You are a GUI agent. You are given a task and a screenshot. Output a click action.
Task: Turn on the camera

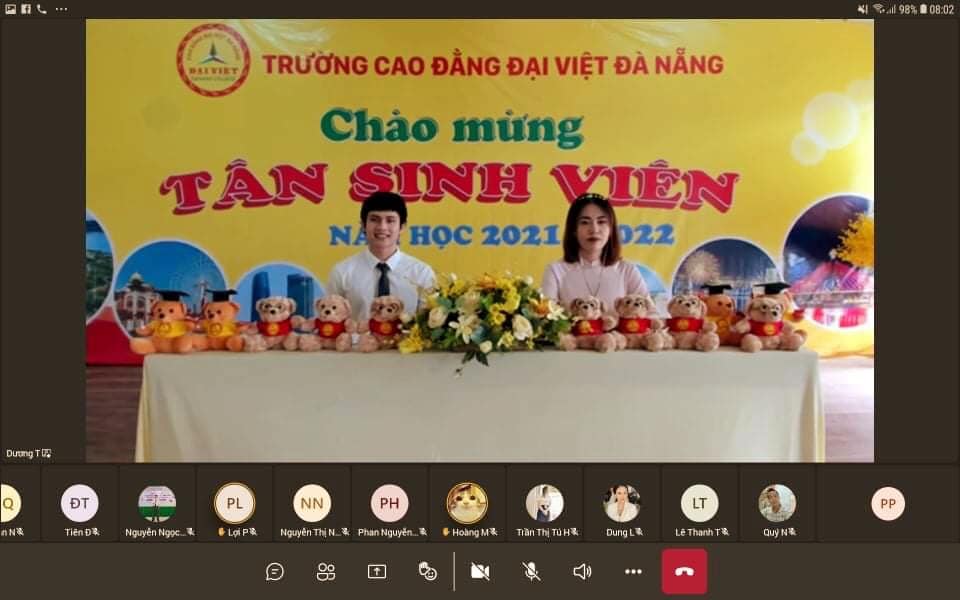tap(480, 571)
